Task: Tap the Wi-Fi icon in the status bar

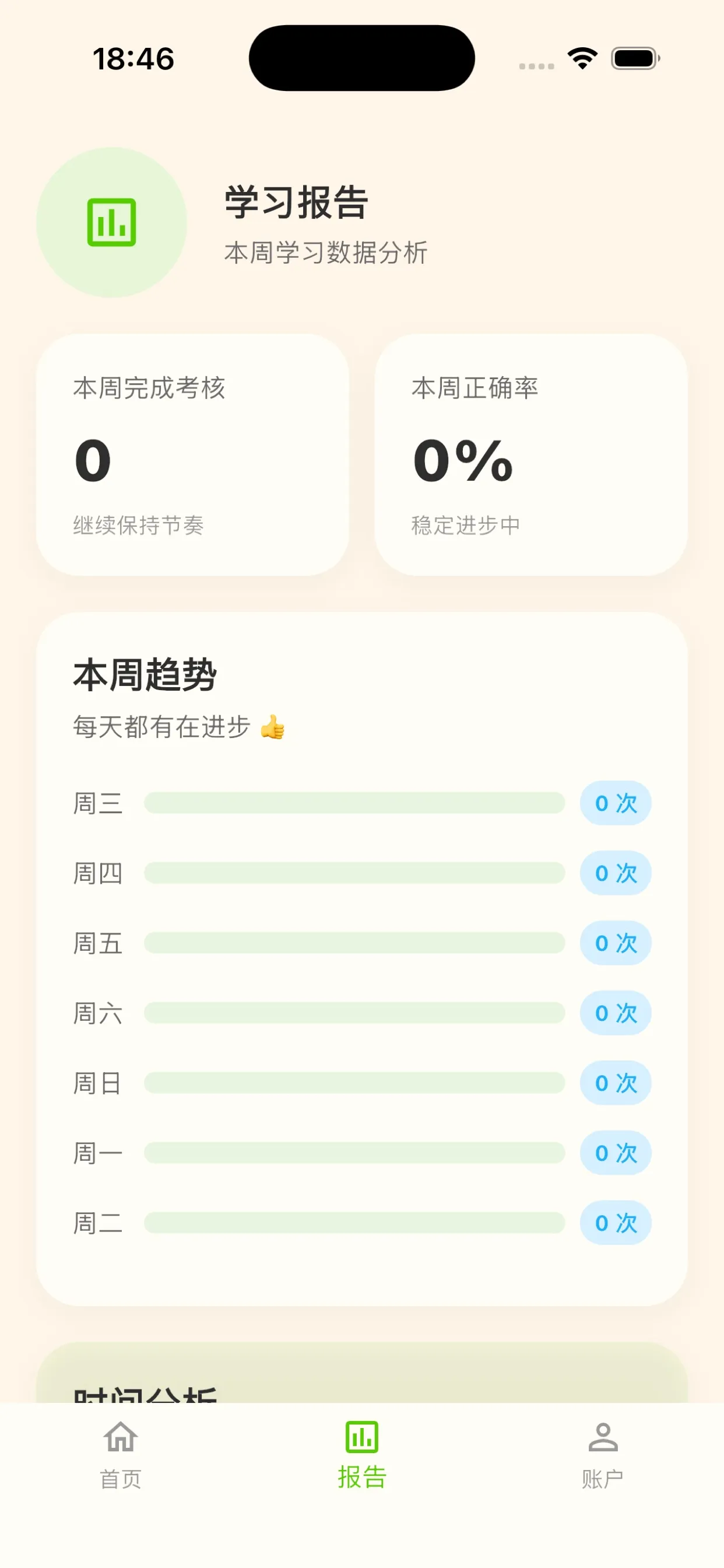Action: pos(581,58)
